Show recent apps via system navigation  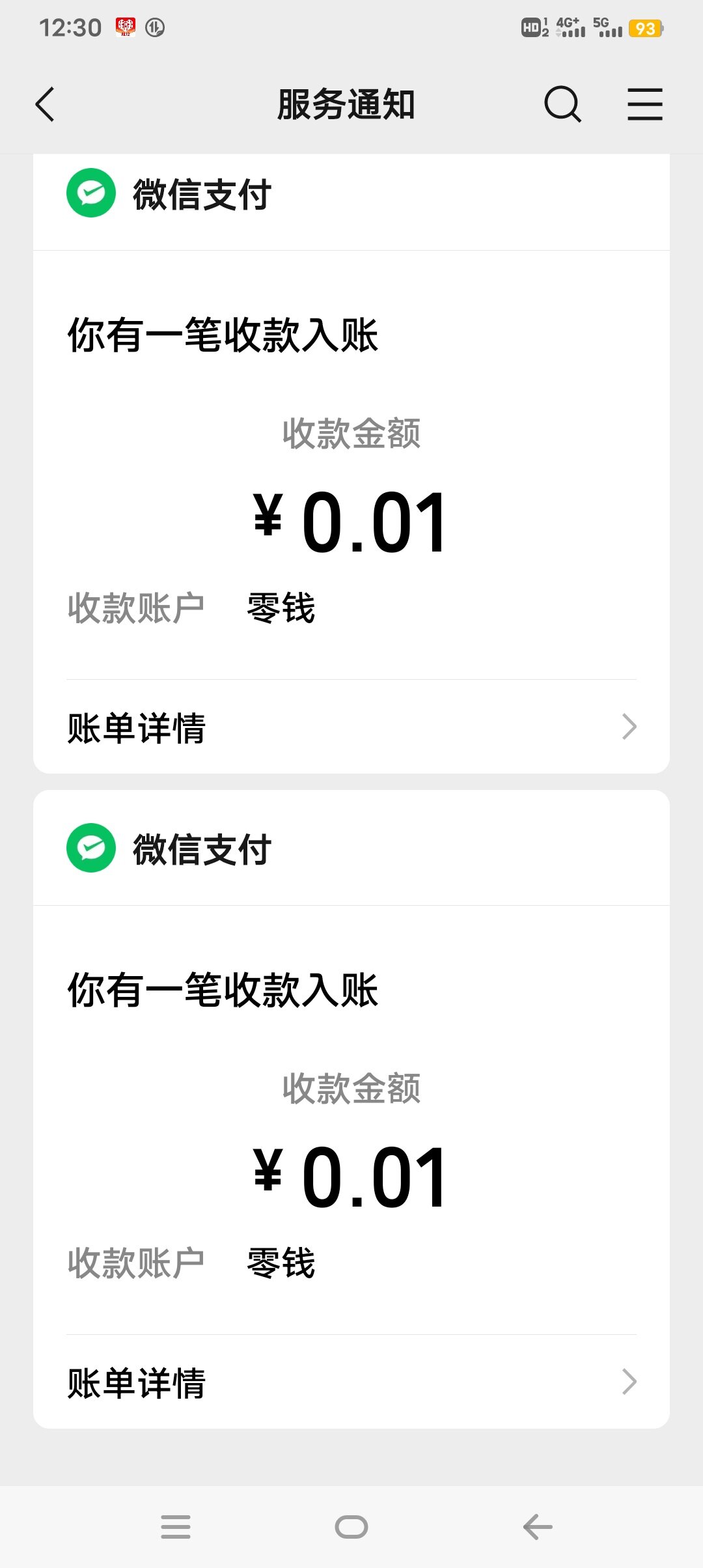tap(176, 1527)
